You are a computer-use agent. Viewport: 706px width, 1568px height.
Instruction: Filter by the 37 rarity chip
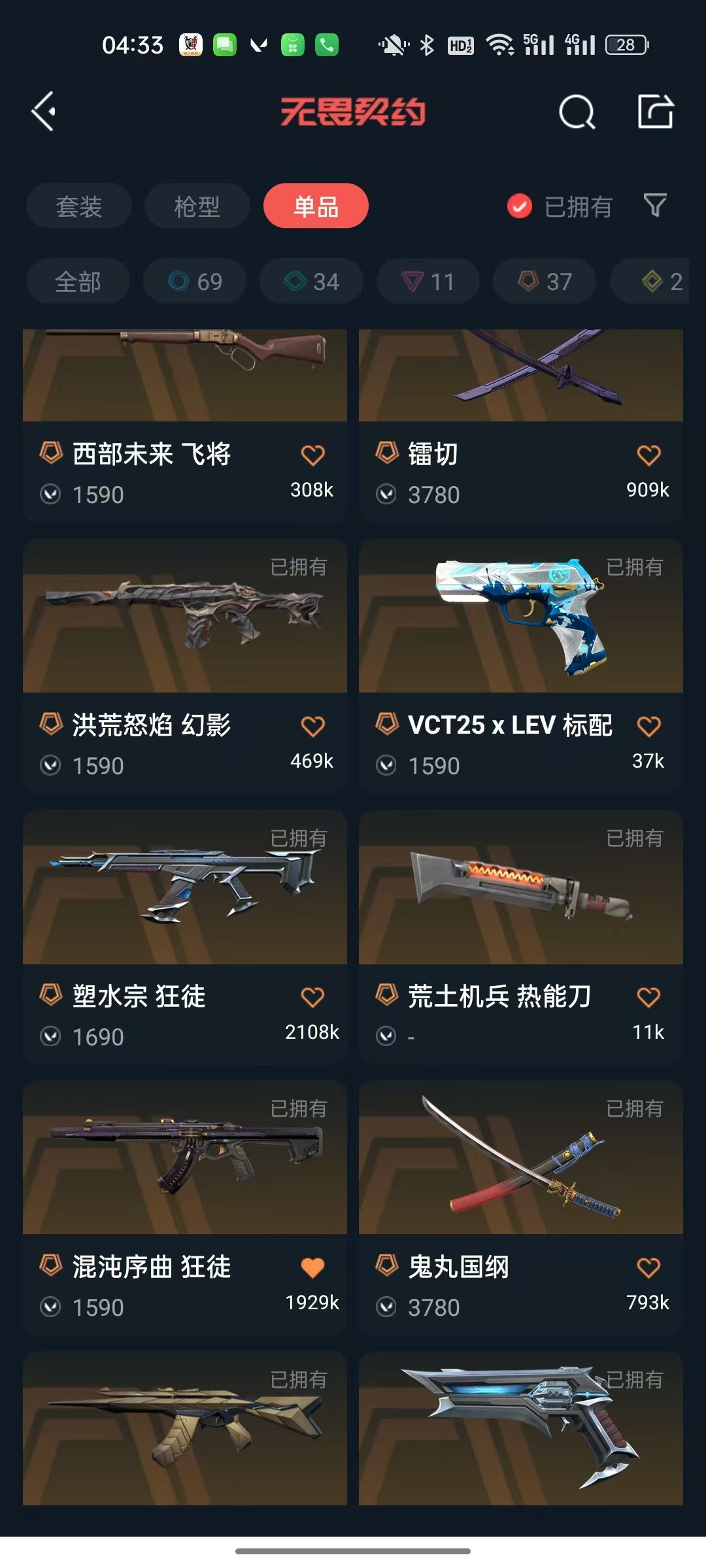544,282
